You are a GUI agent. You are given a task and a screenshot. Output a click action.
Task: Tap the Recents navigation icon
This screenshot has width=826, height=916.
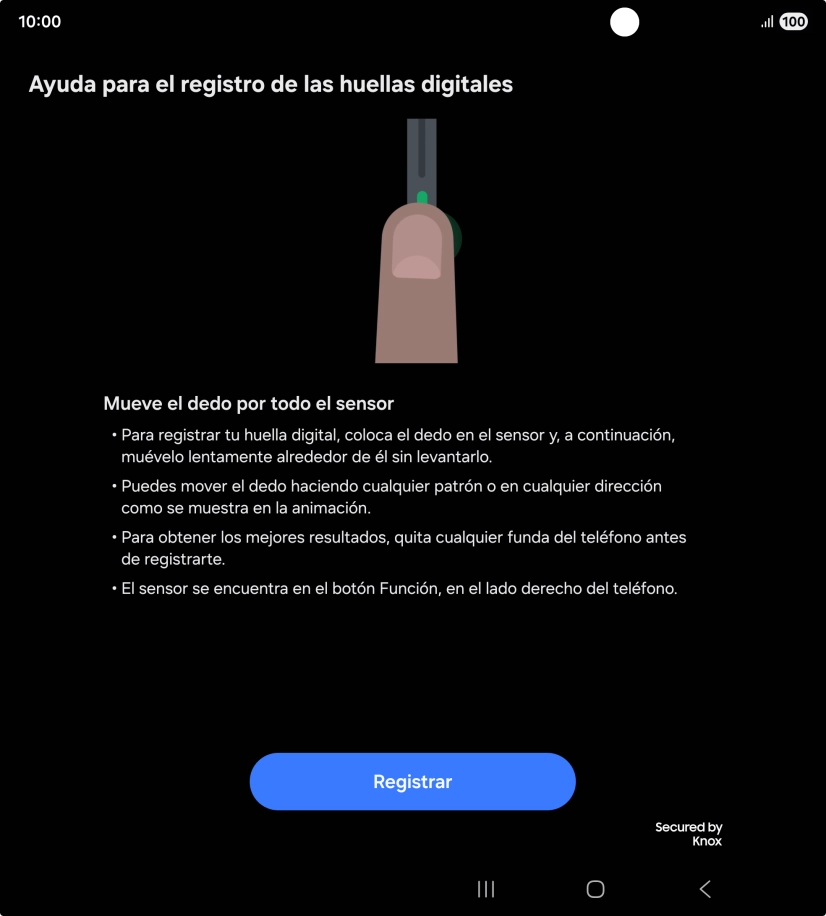coord(485,889)
